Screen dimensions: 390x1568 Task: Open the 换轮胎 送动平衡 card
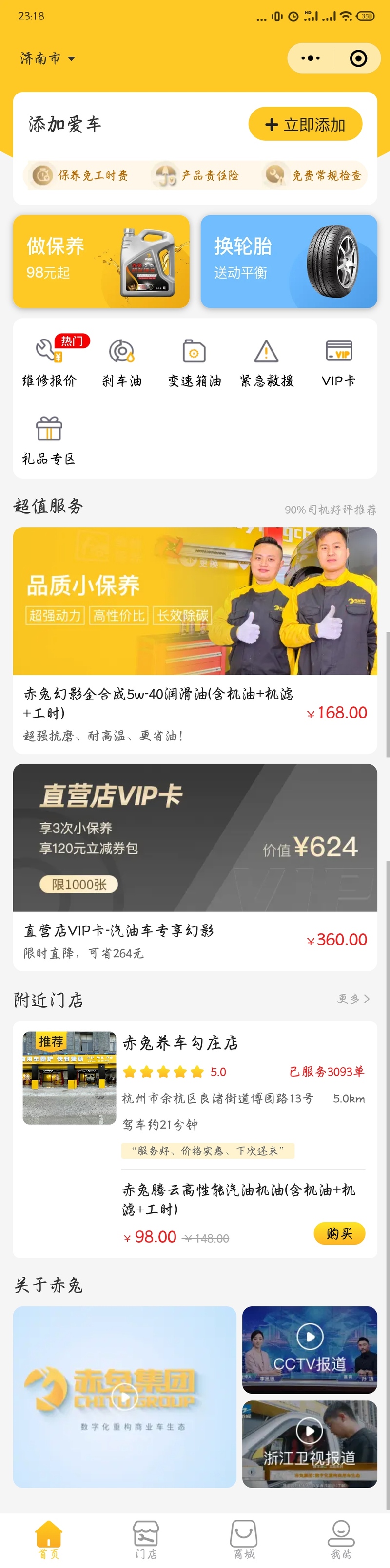[289, 261]
